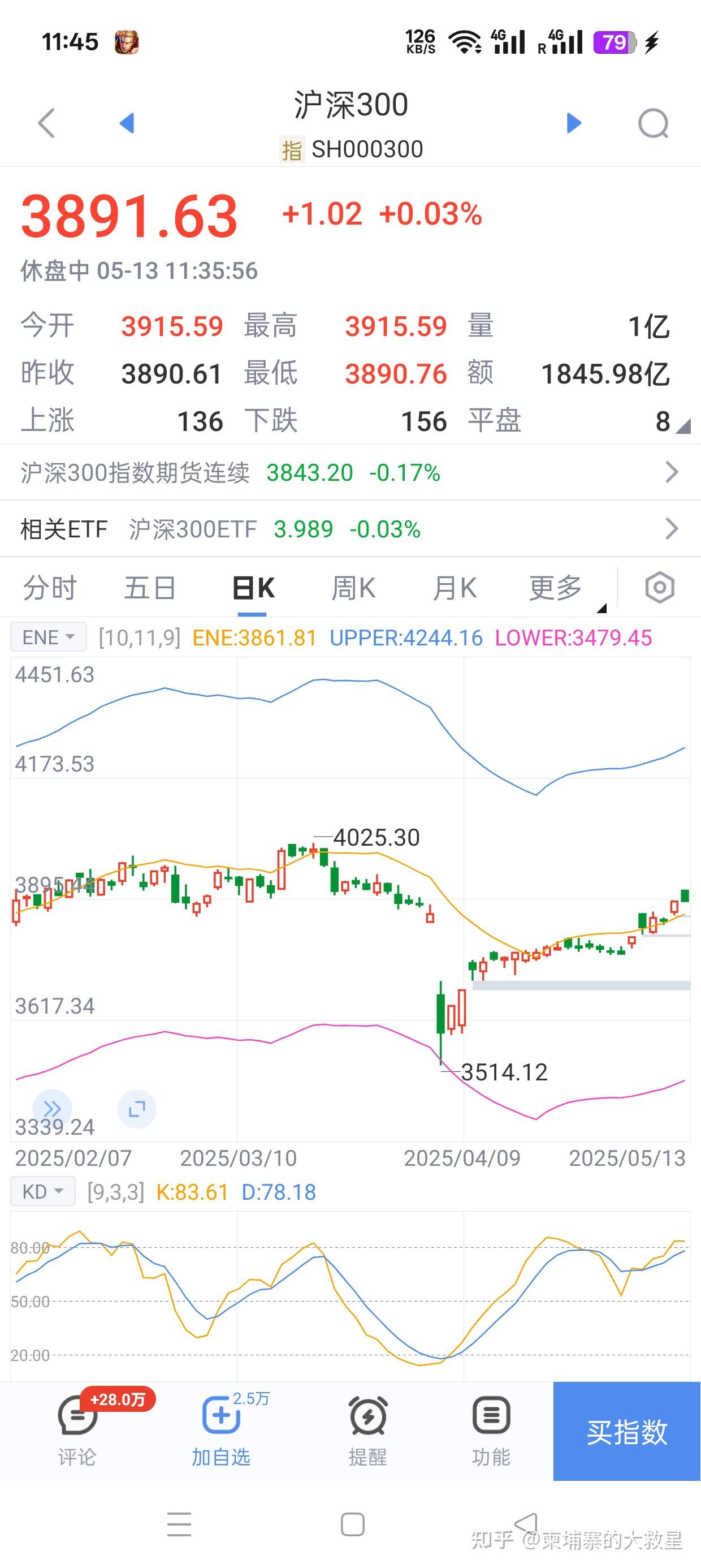Switch to the 分时 chart tab
The image size is (701, 1568).
pyautogui.click(x=50, y=588)
